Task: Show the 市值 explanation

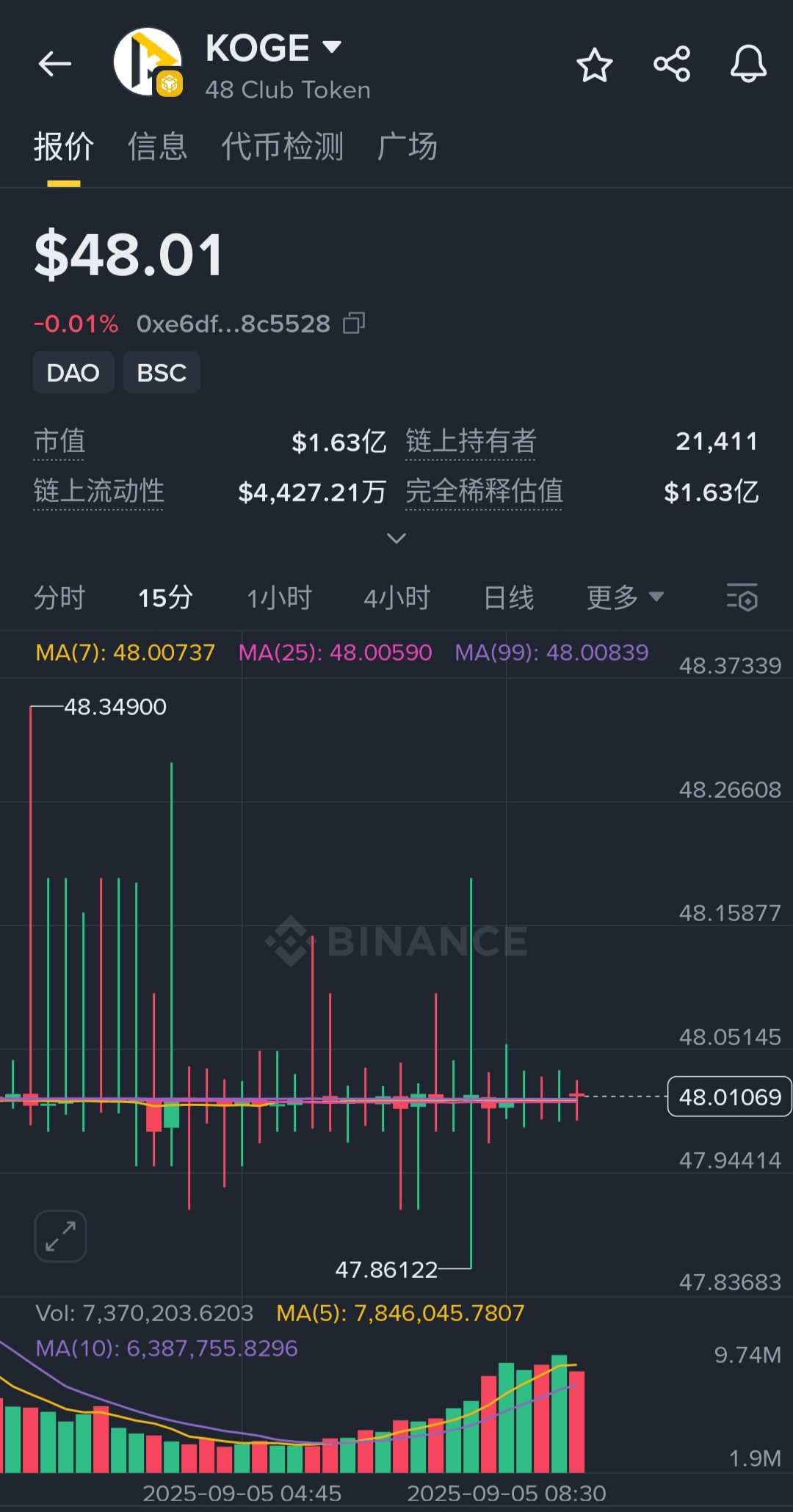Action: click(59, 442)
